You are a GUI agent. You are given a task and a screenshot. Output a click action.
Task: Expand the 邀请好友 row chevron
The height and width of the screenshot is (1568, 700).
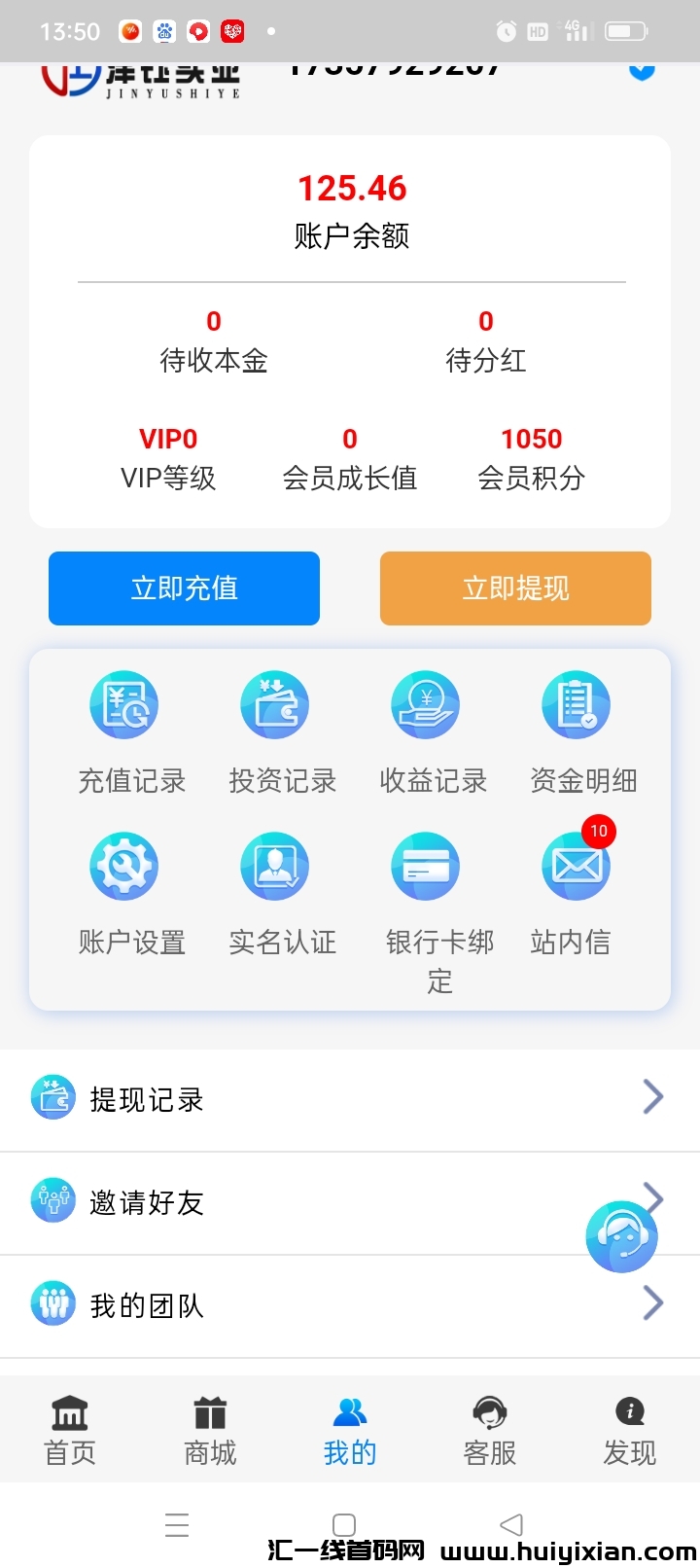click(x=651, y=1199)
